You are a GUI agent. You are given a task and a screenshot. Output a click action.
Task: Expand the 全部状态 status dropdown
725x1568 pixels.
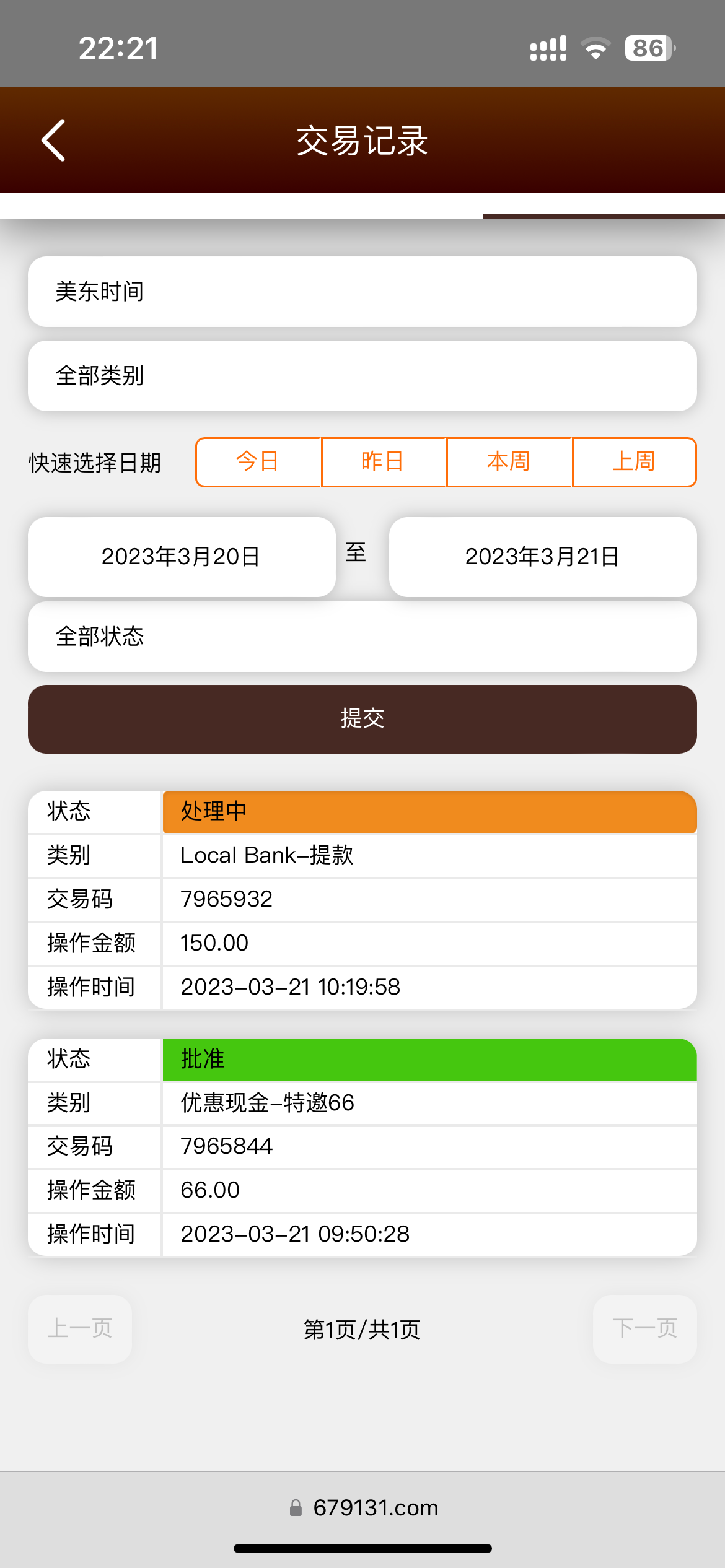pyautogui.click(x=362, y=637)
